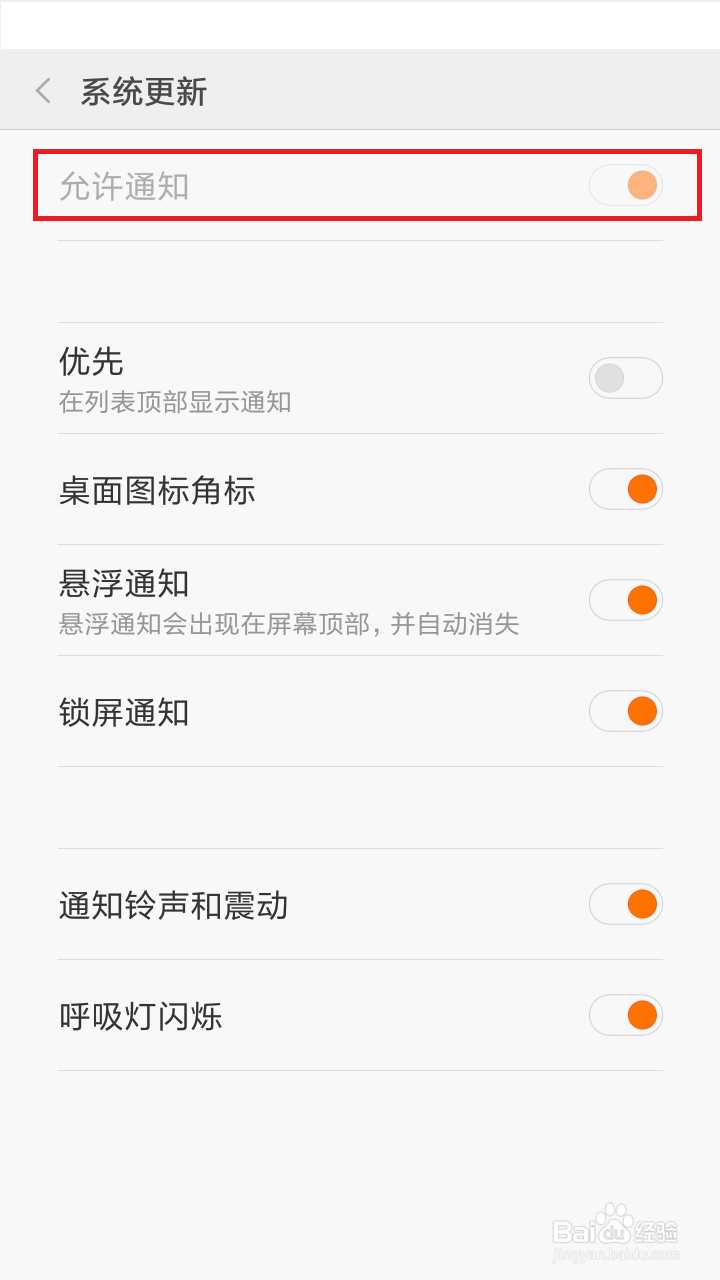The image size is (720, 1280).
Task: Toggle the 锁屏通知 lock screen switch
Action: pos(626,711)
